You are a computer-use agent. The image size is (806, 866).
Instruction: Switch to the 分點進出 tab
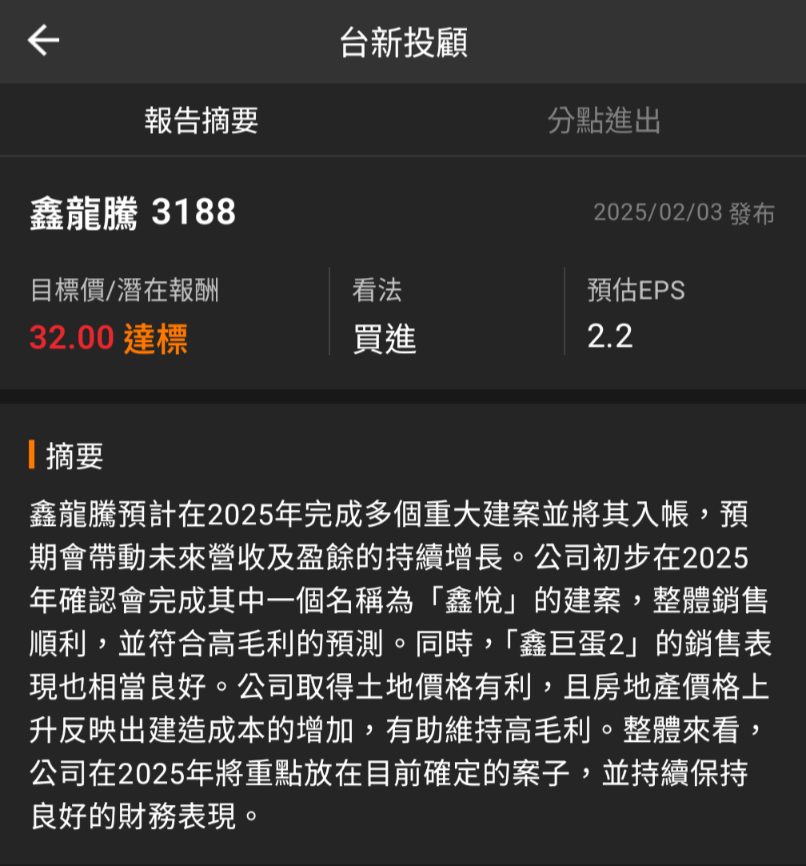(x=604, y=121)
